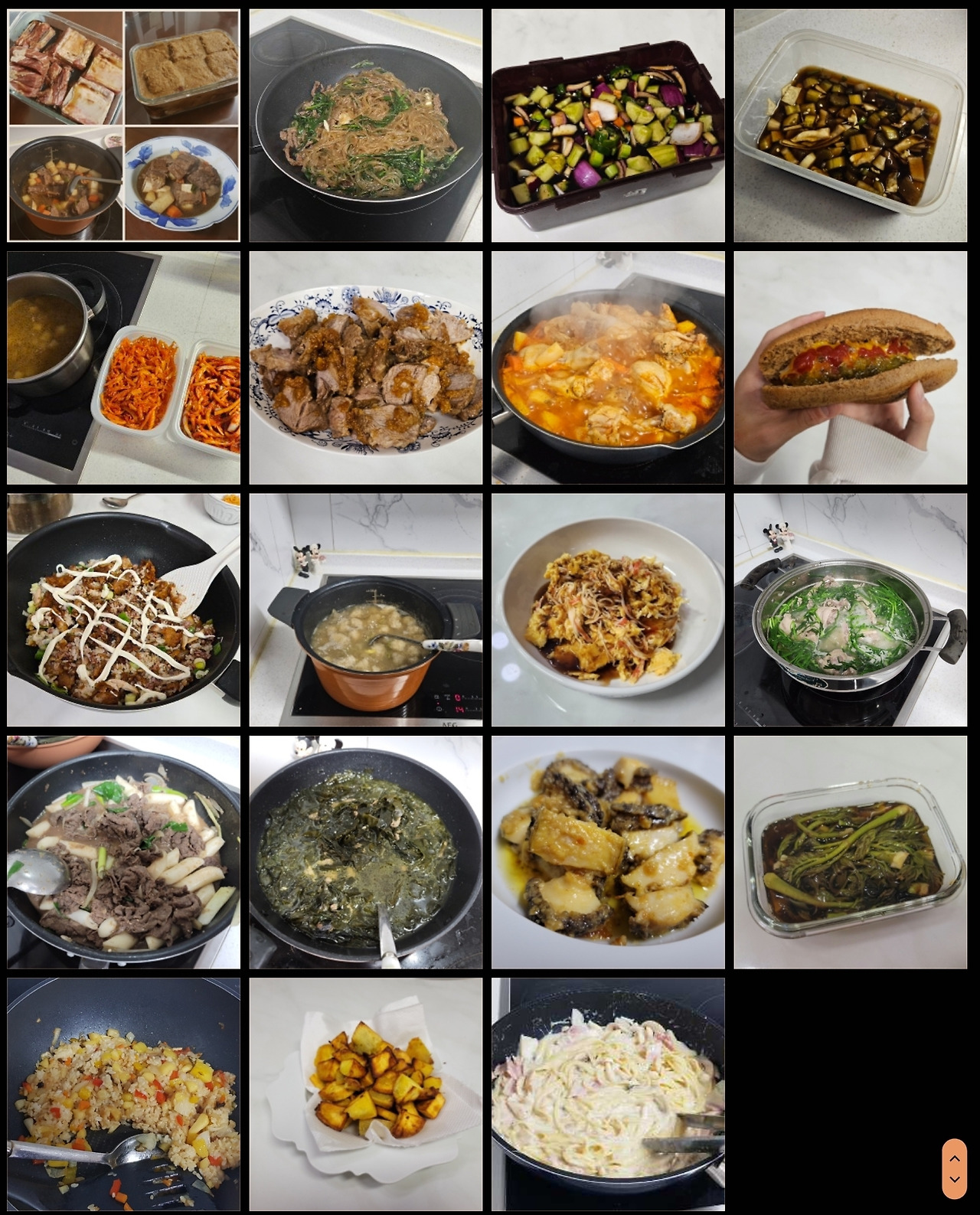Viewport: 980px width, 1215px height.
Task: View the crab omelette with sauce image
Action: [x=608, y=609]
